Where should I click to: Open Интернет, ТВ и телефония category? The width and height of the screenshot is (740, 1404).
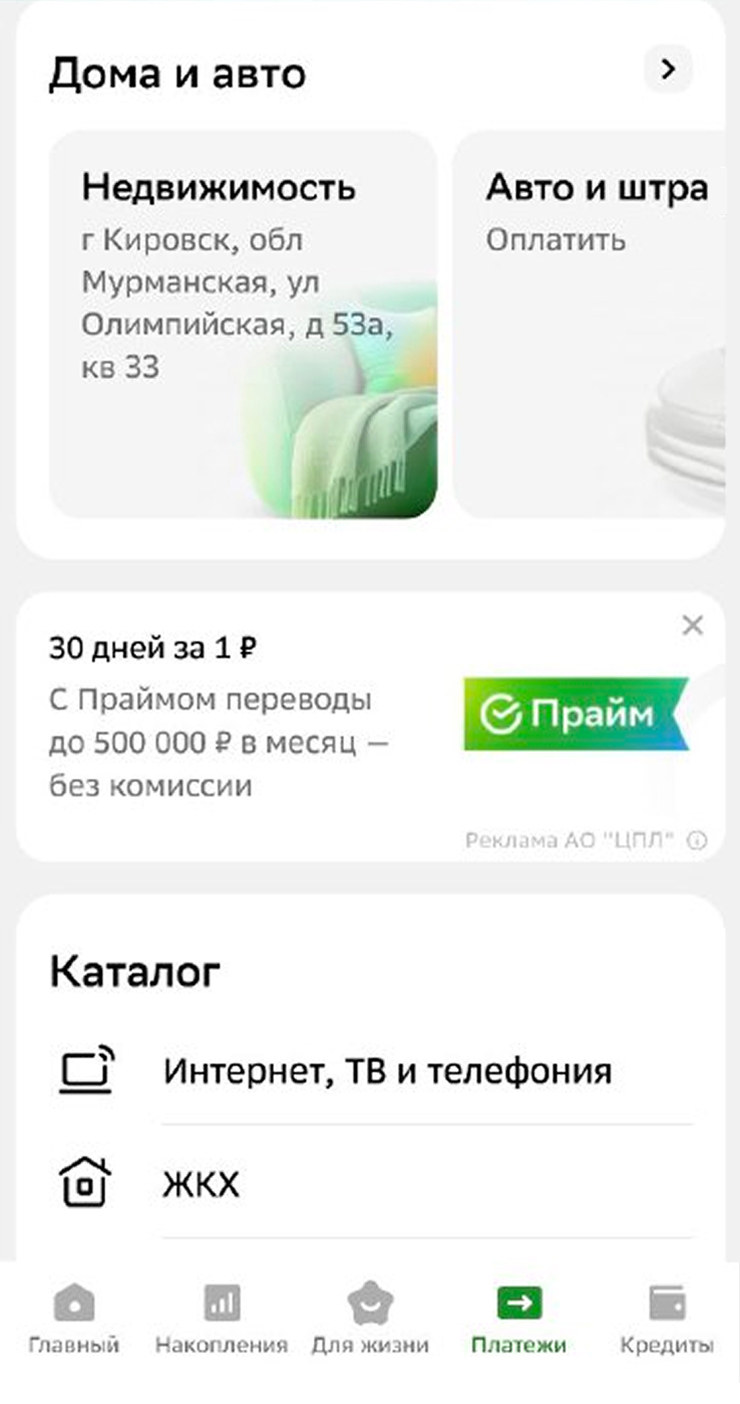pos(387,1072)
